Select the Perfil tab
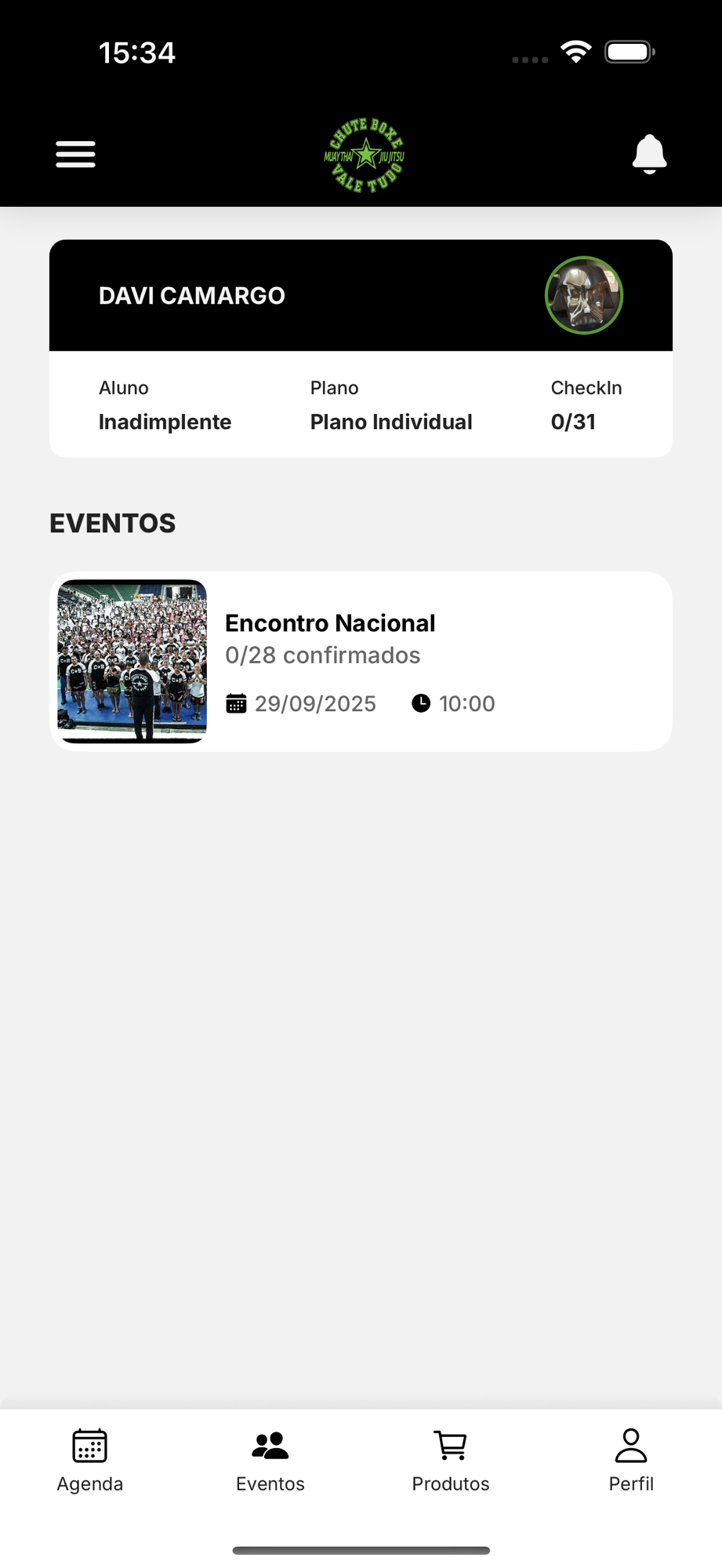 tap(631, 1461)
